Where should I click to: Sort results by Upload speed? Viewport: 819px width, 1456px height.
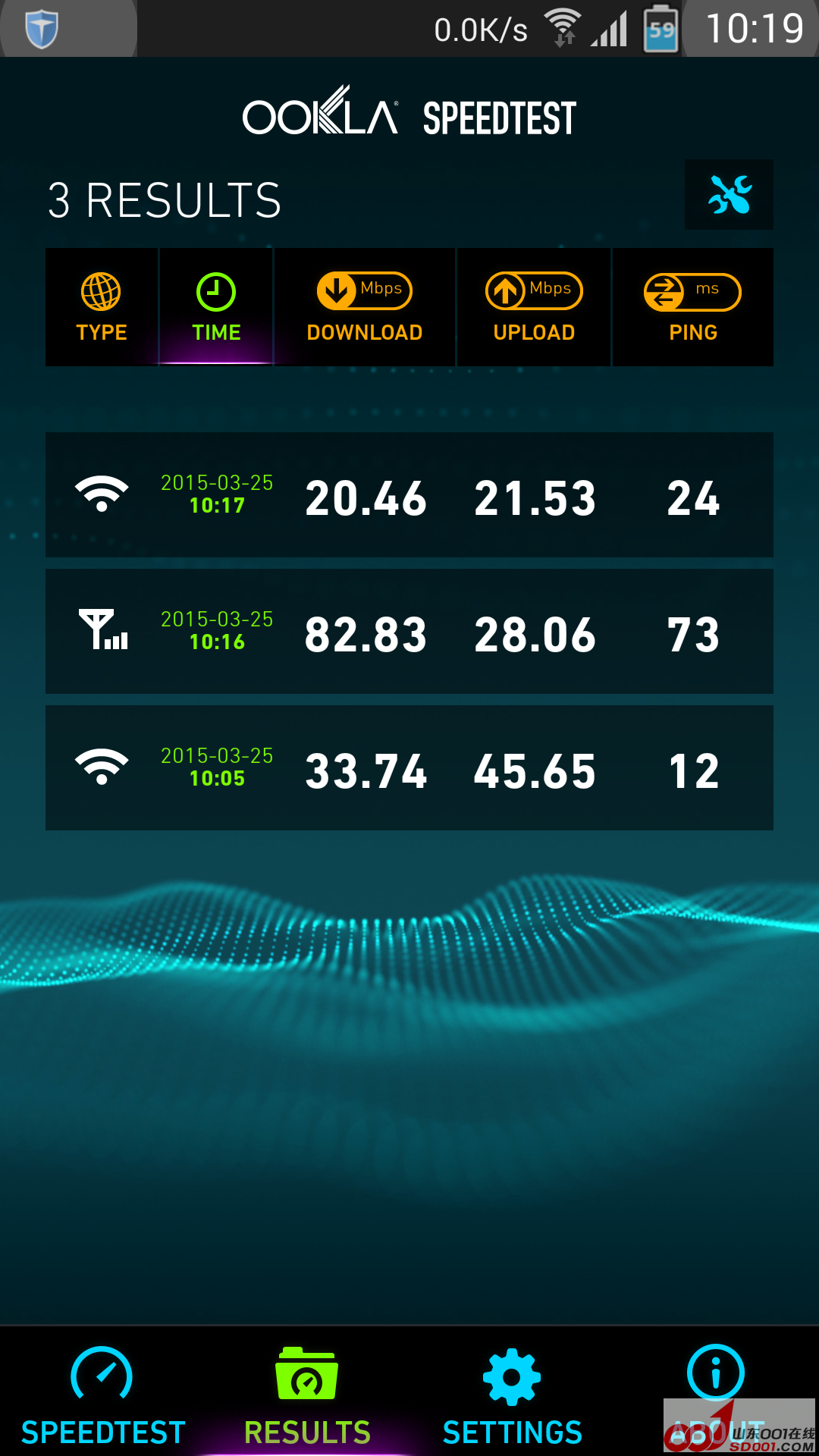coord(534,307)
